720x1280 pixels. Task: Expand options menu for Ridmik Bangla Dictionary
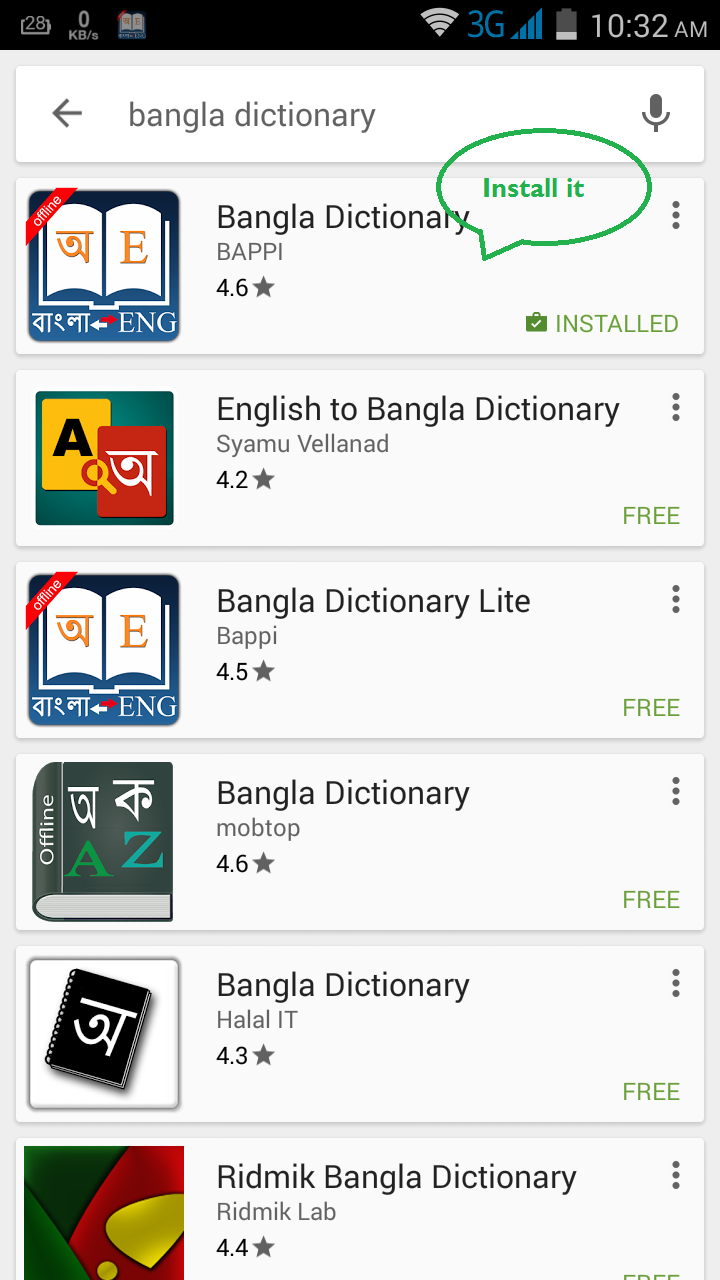point(675,1175)
